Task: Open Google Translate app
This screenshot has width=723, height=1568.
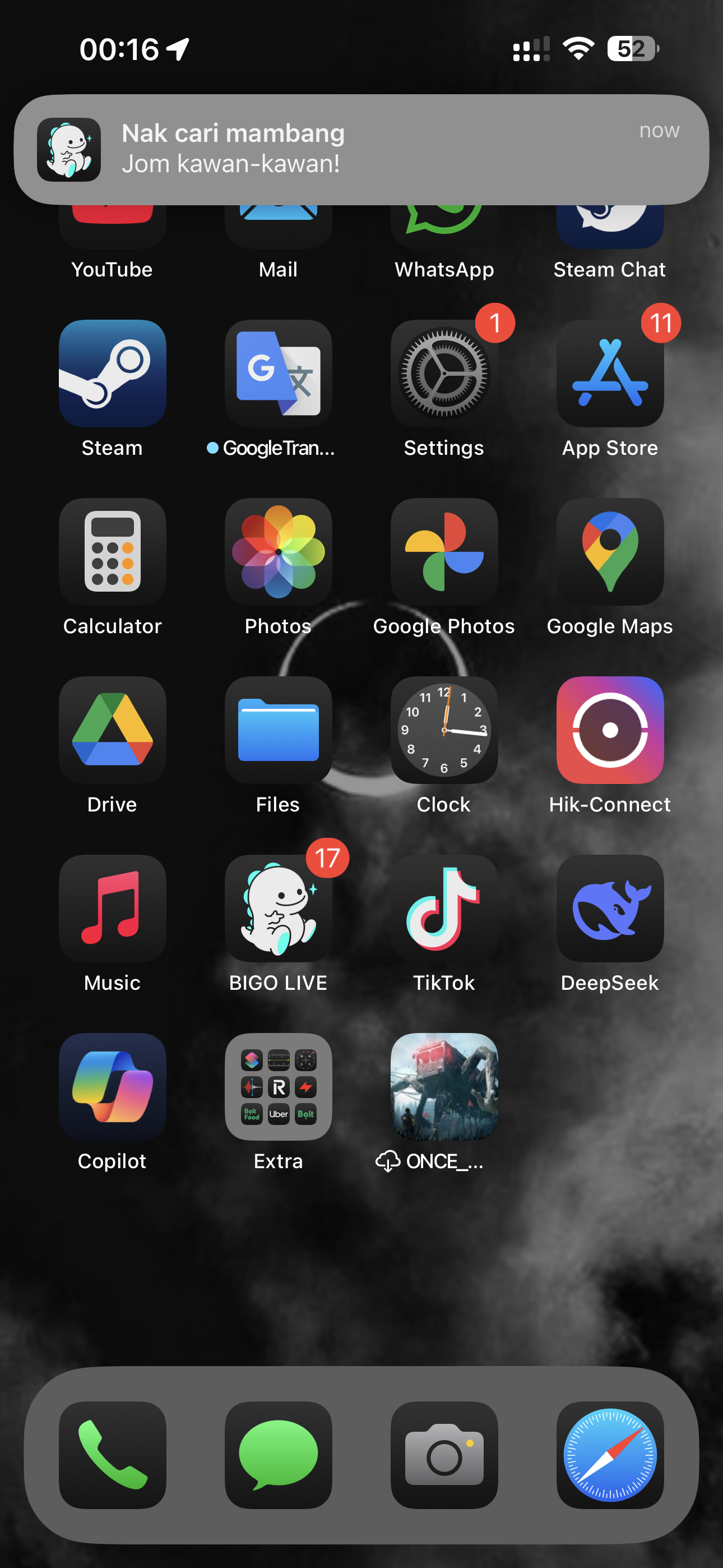Action: coord(278,373)
